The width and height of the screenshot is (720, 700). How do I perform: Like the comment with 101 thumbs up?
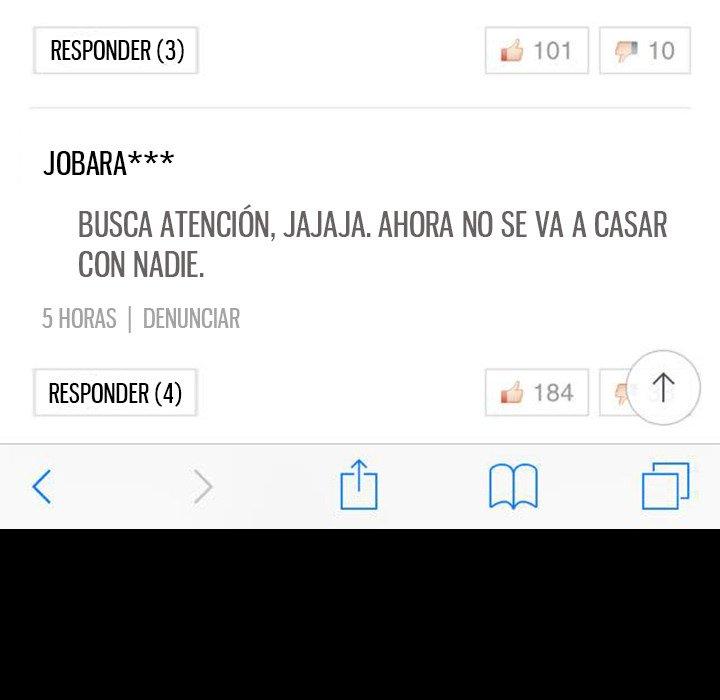tap(536, 50)
